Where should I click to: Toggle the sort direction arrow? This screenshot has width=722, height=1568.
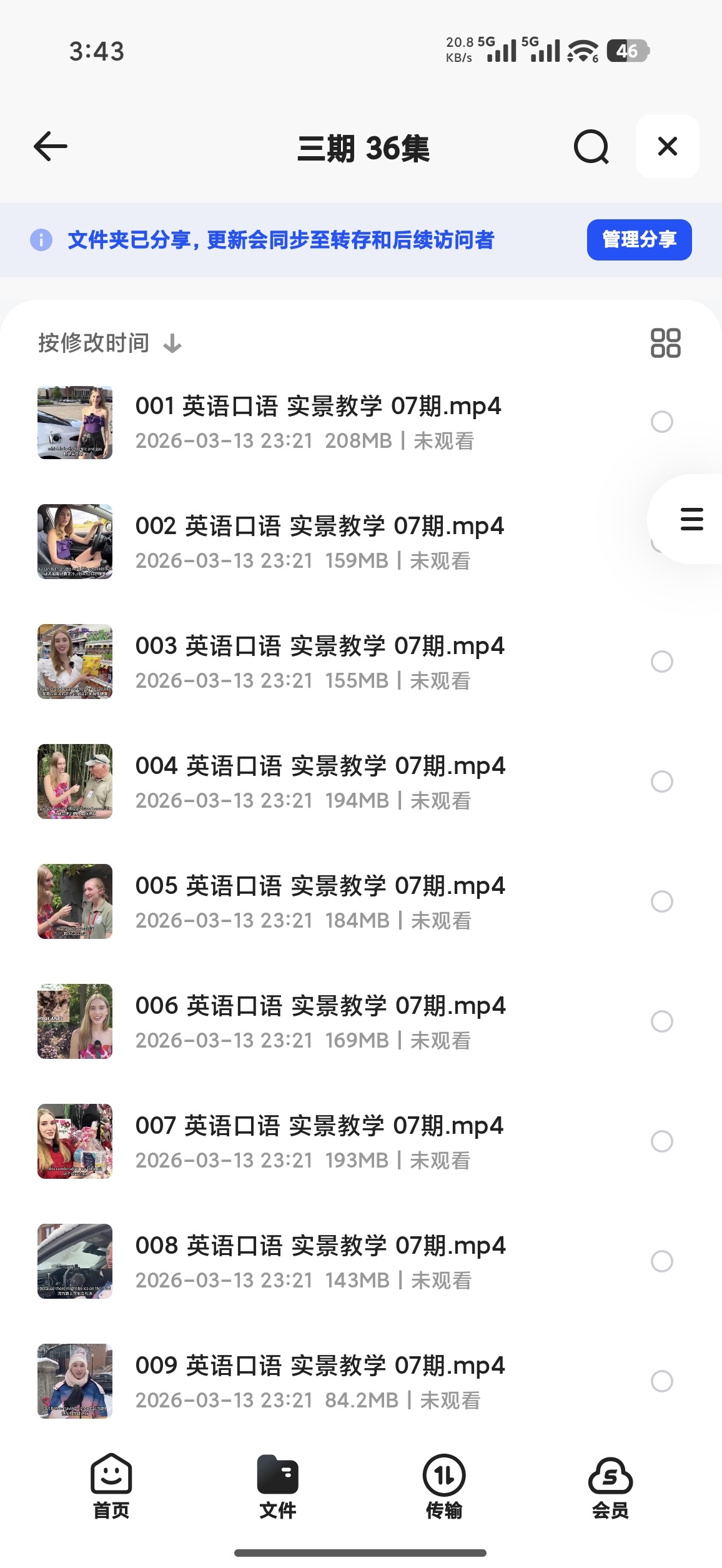coord(173,342)
